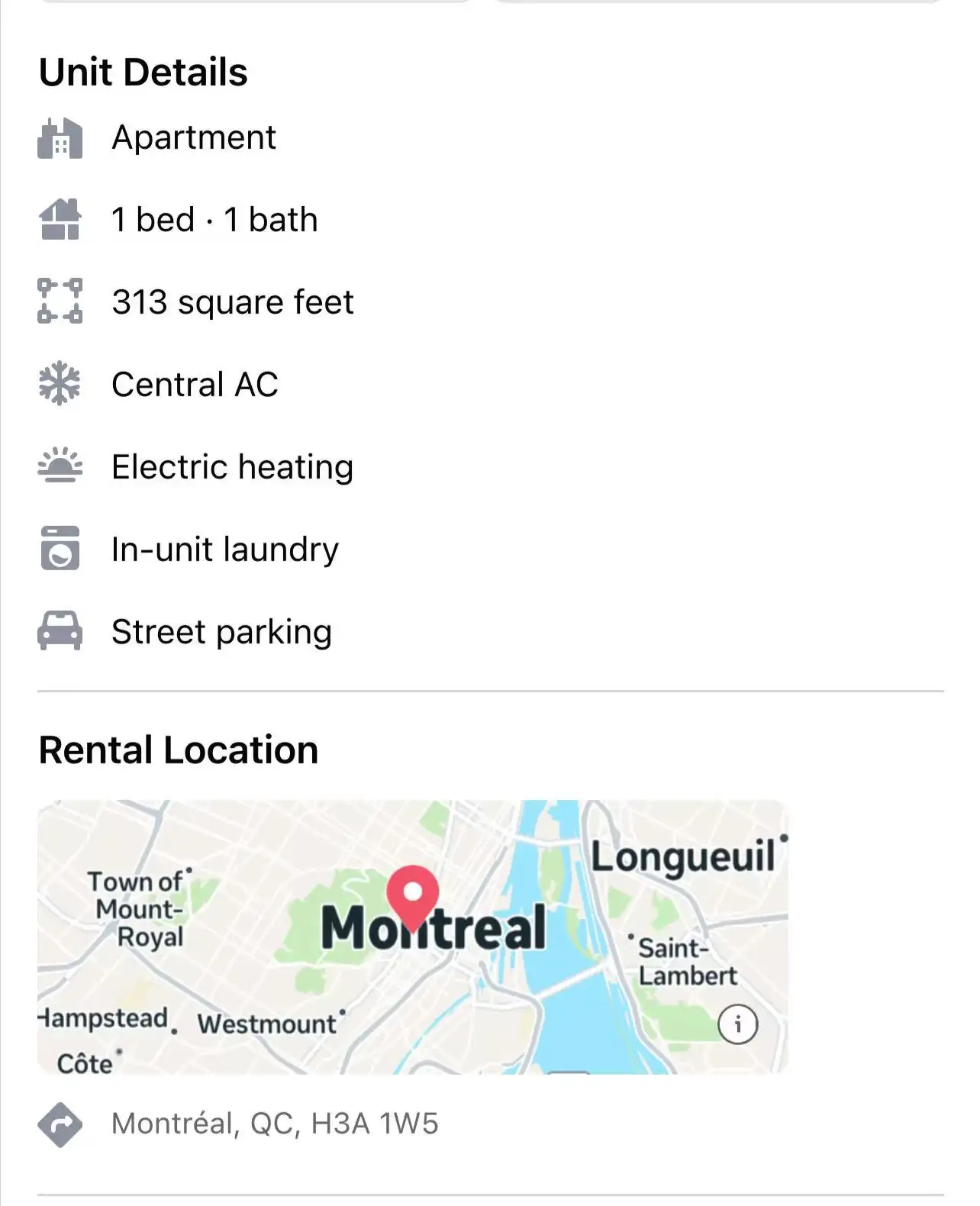Tap the map info icon
980x1206 pixels.
coord(737,1024)
